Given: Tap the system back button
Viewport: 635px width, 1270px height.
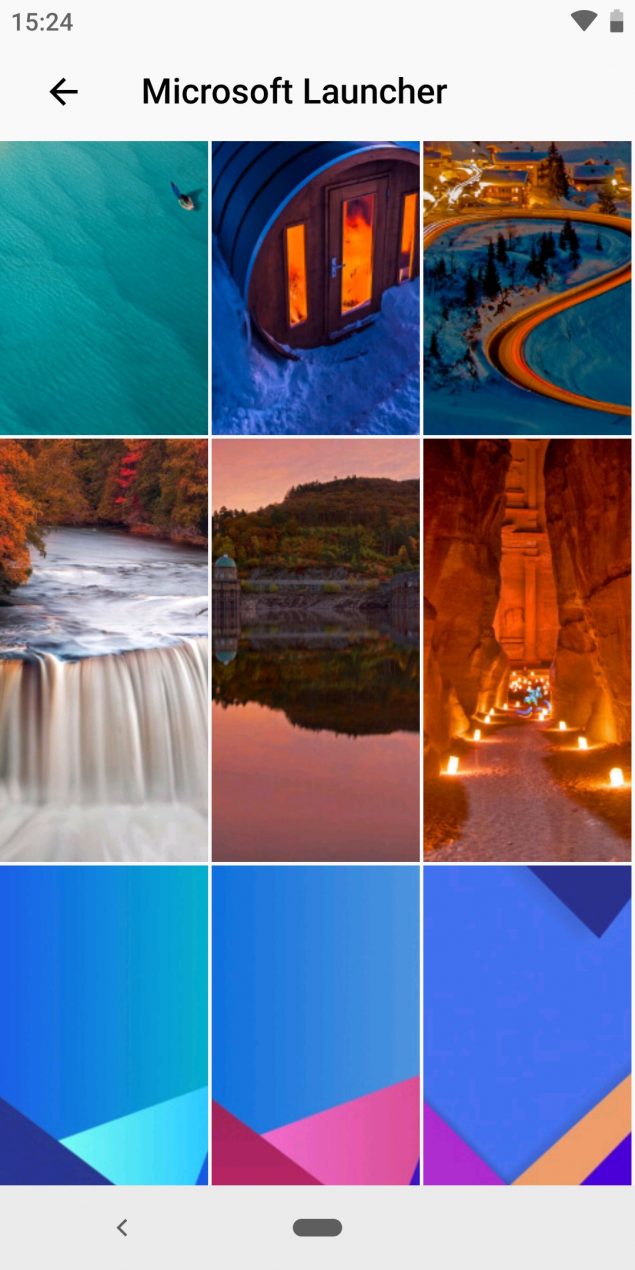Looking at the screenshot, I should [x=122, y=1227].
